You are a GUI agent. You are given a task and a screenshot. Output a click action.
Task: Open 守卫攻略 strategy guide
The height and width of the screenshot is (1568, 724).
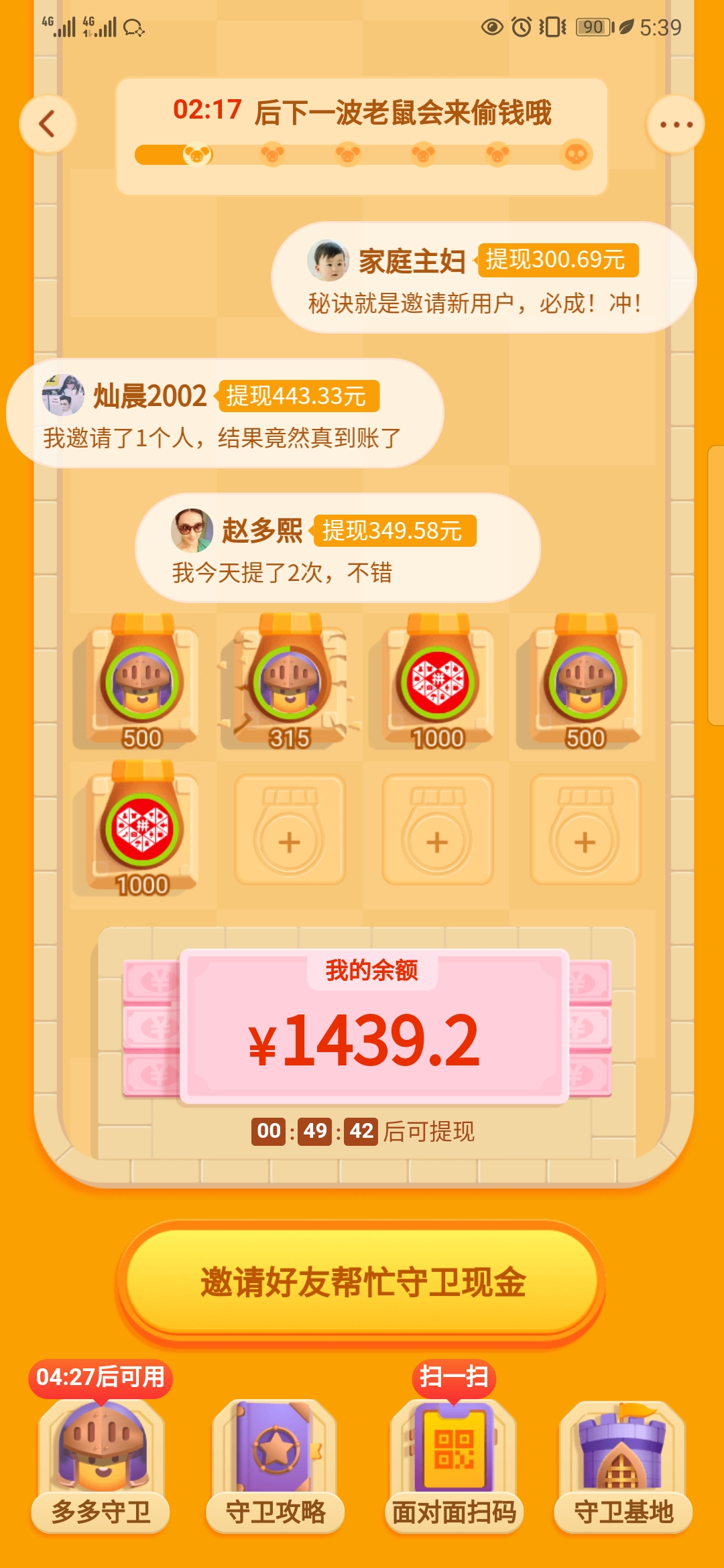click(x=275, y=1464)
